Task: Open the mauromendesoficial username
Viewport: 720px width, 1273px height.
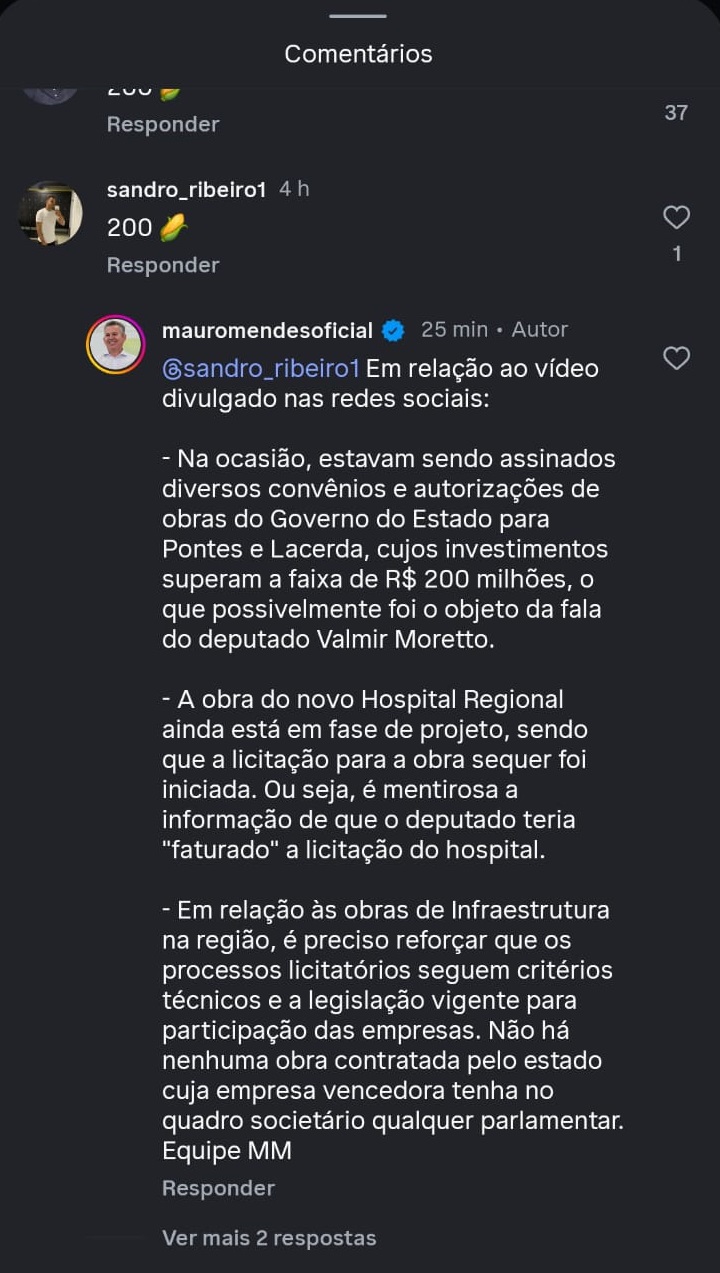Action: pos(267,330)
